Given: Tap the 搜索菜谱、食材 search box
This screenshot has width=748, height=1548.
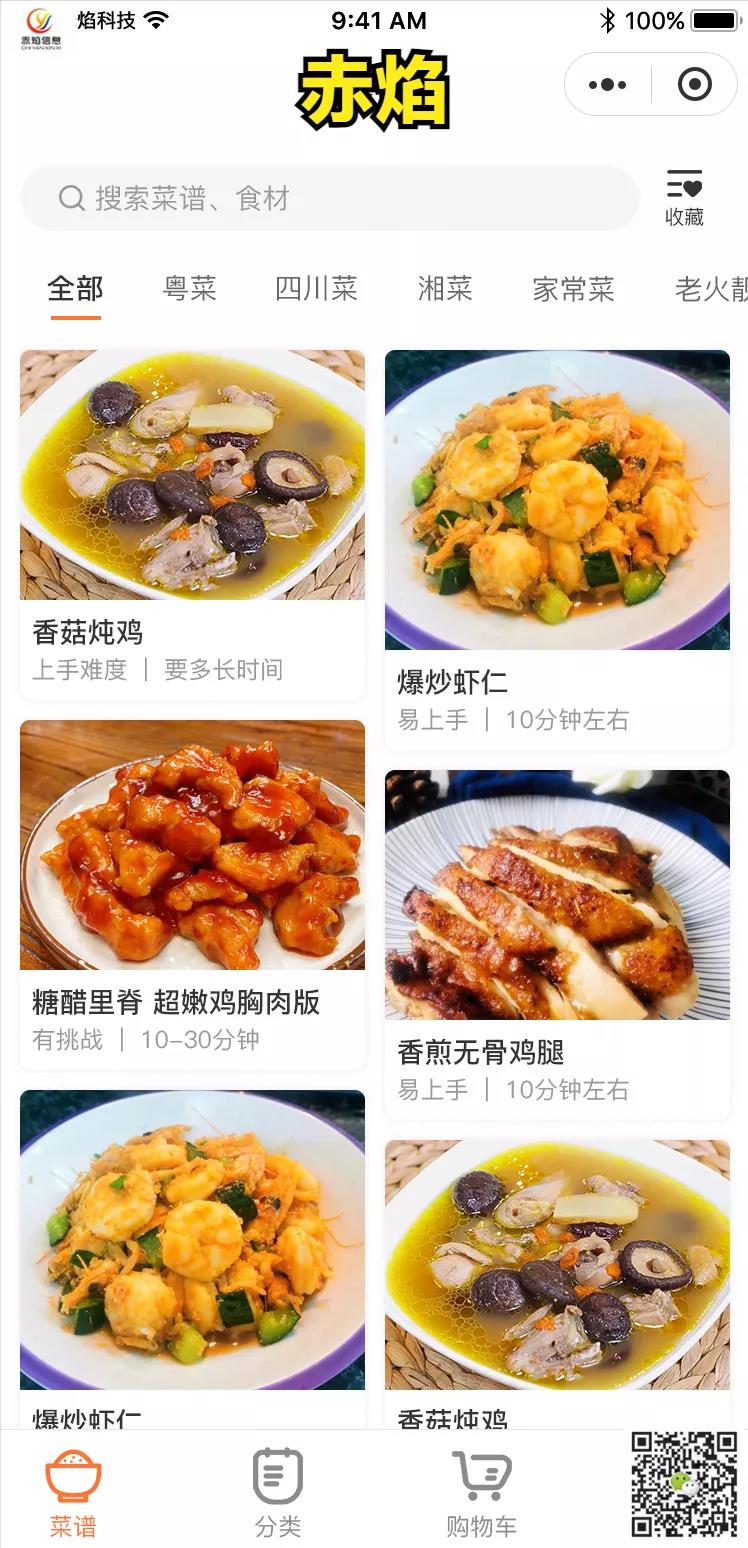Looking at the screenshot, I should click(330, 198).
